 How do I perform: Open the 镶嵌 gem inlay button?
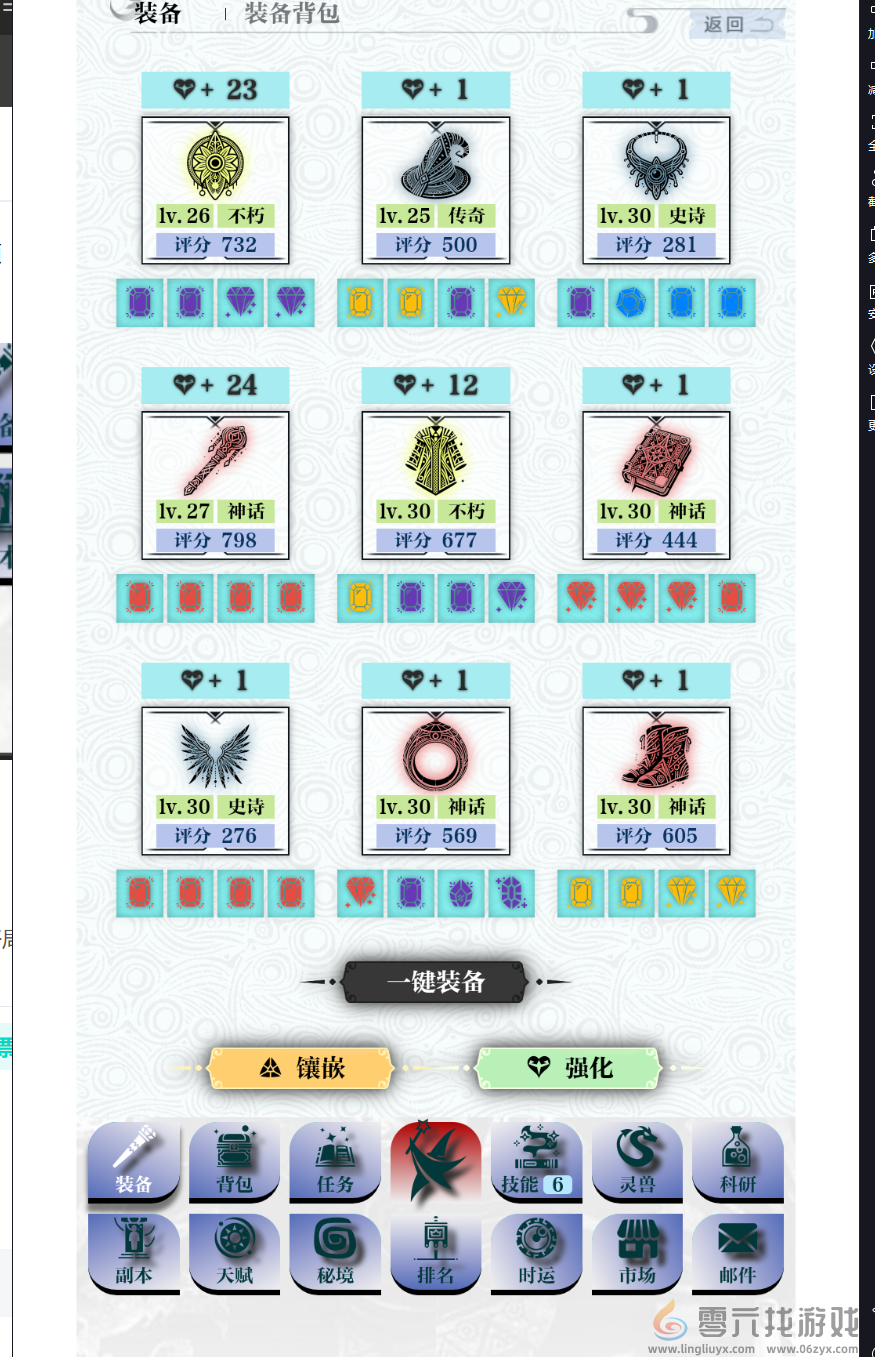coord(300,1068)
